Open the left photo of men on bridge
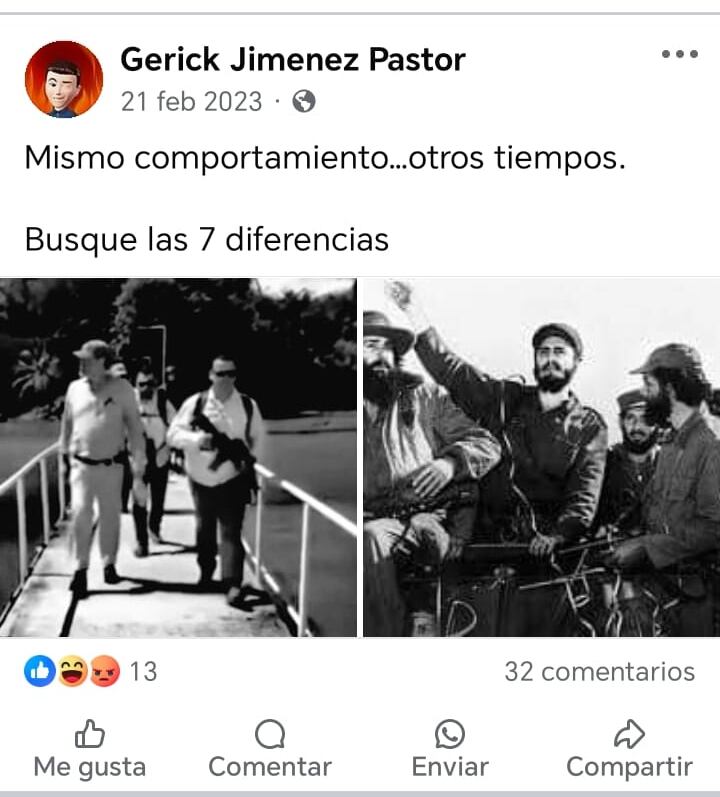This screenshot has height=797, width=720. pos(178,457)
